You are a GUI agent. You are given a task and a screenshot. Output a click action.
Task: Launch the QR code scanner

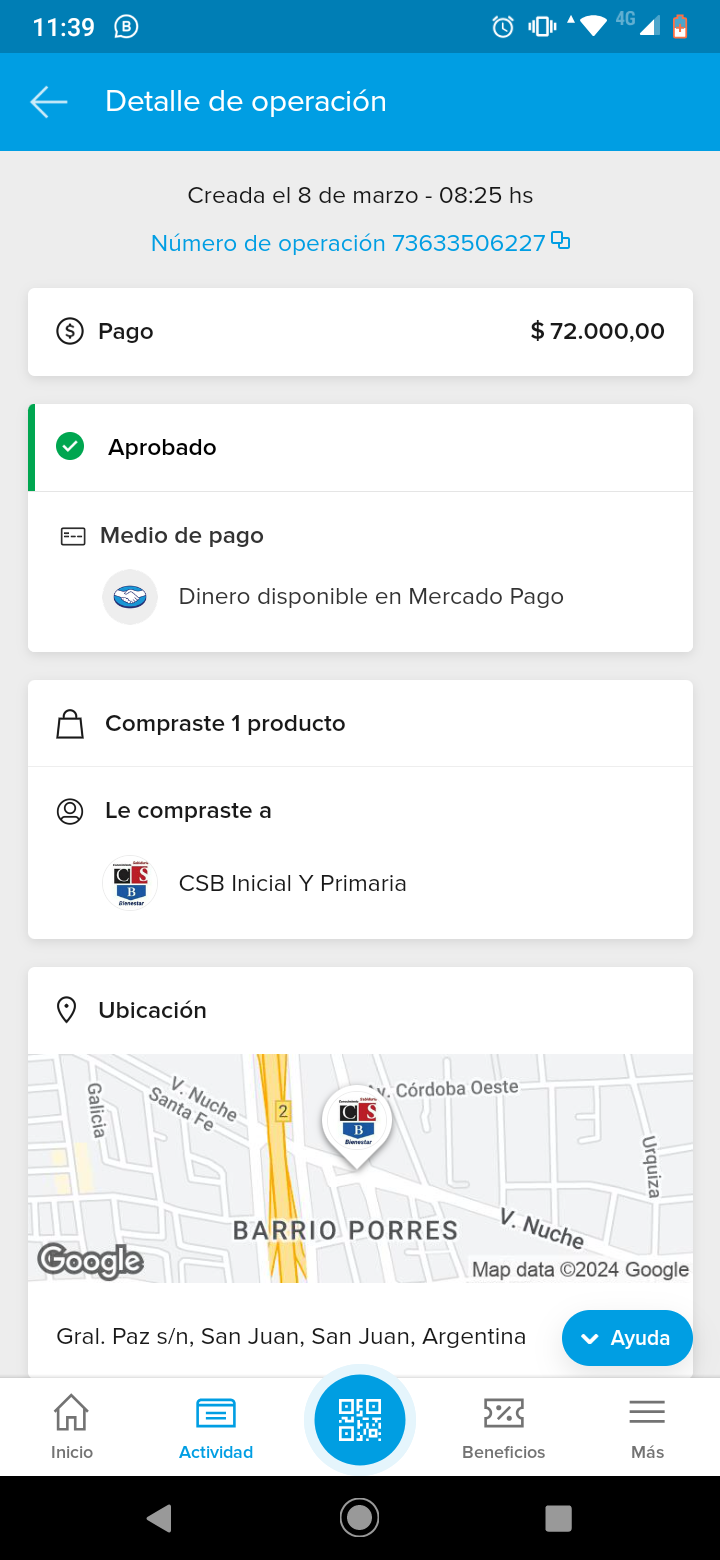pyautogui.click(x=360, y=1420)
